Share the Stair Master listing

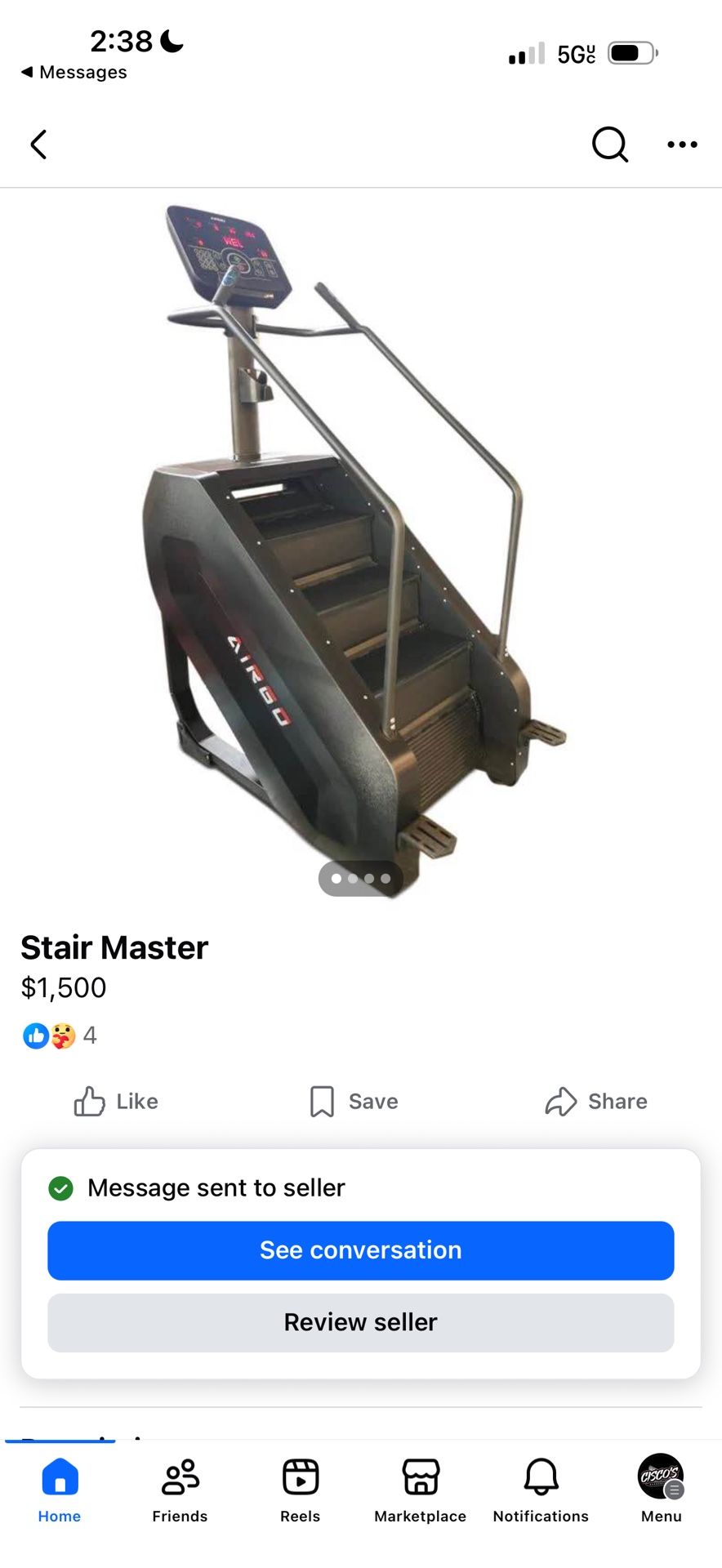coord(596,1102)
